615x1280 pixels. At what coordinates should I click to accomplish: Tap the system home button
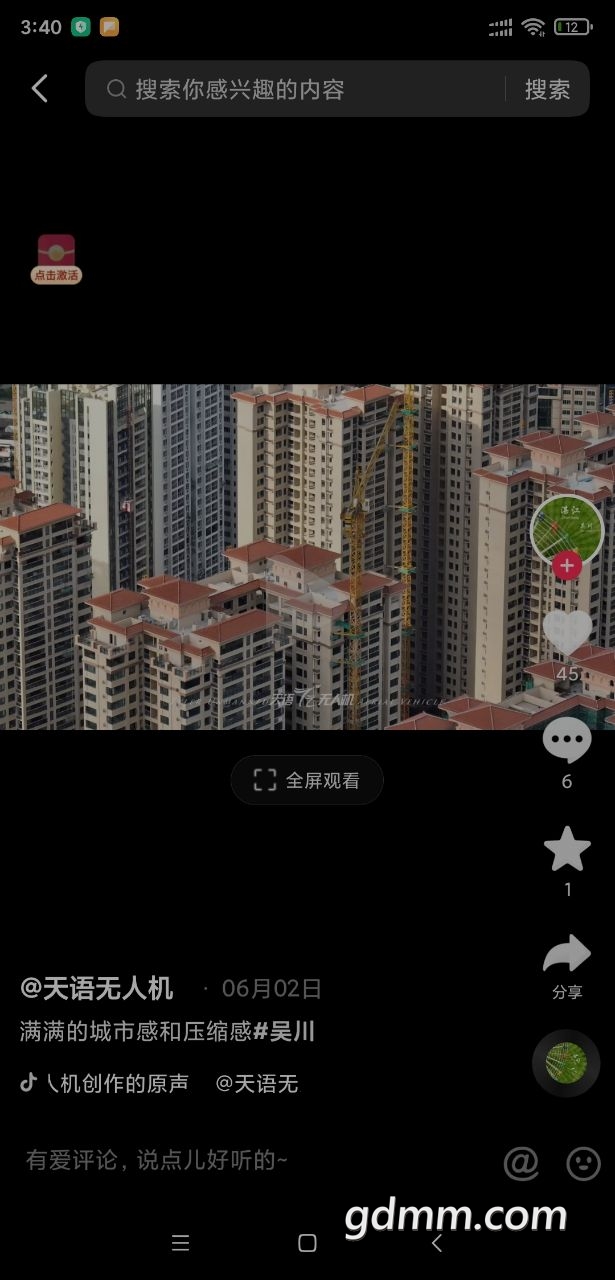(307, 1243)
